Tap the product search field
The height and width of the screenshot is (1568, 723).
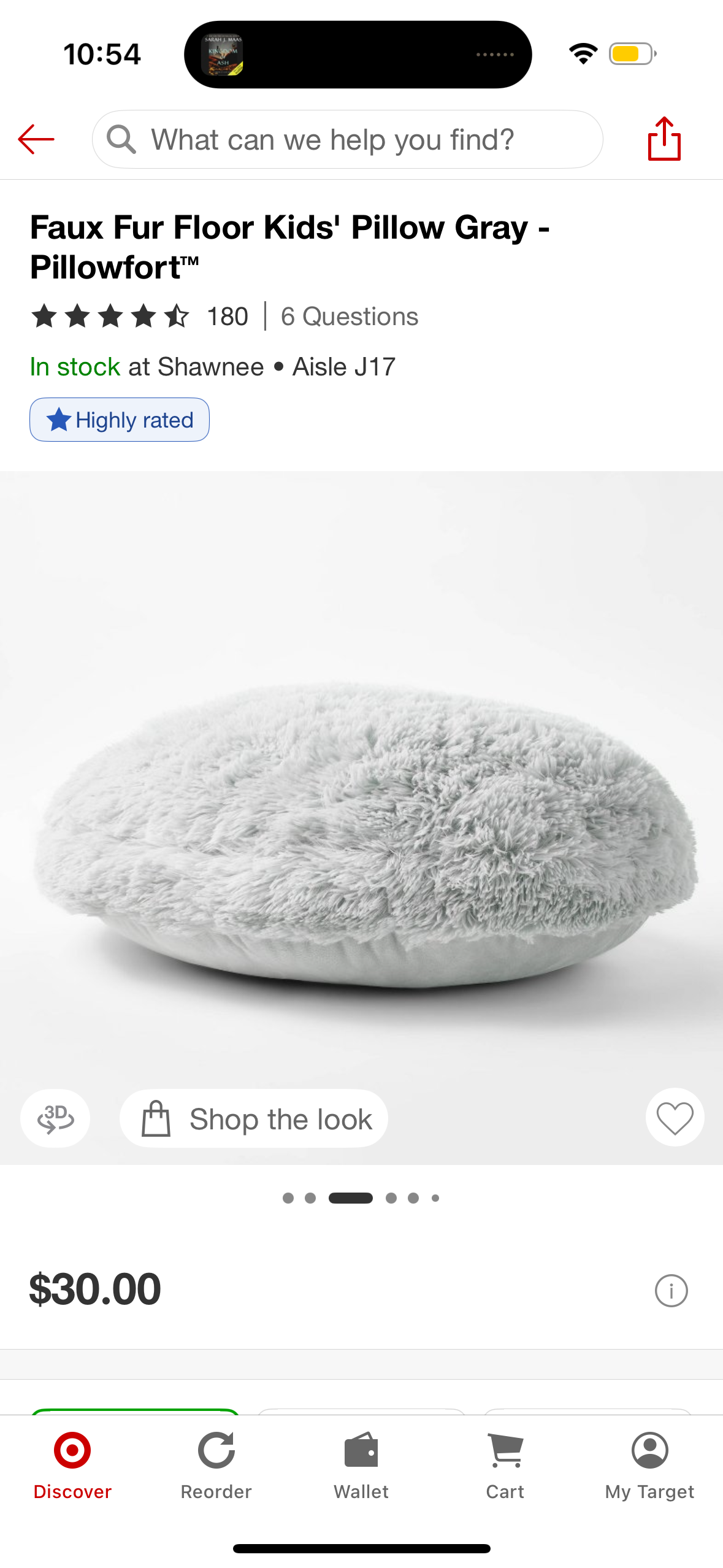pos(347,139)
